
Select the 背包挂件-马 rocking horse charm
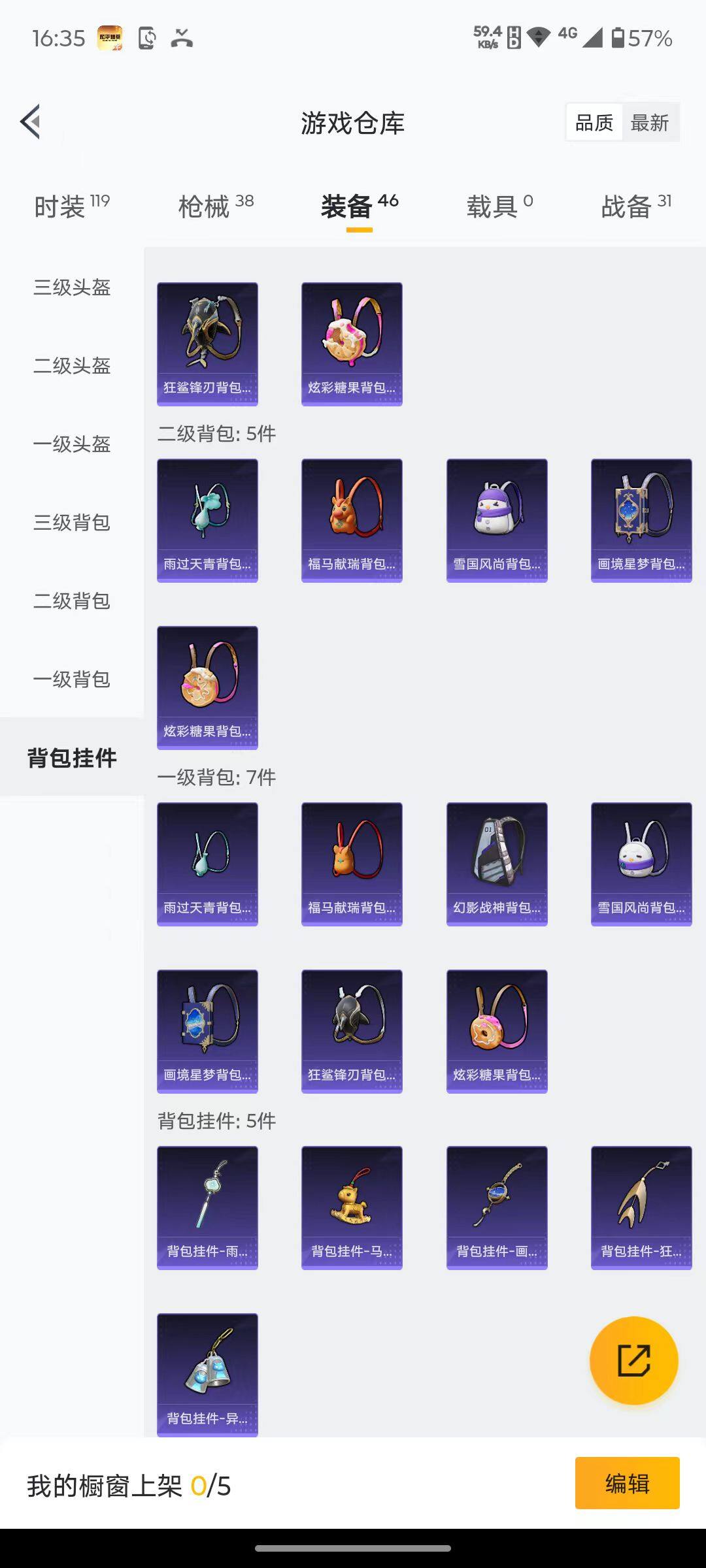click(351, 1207)
